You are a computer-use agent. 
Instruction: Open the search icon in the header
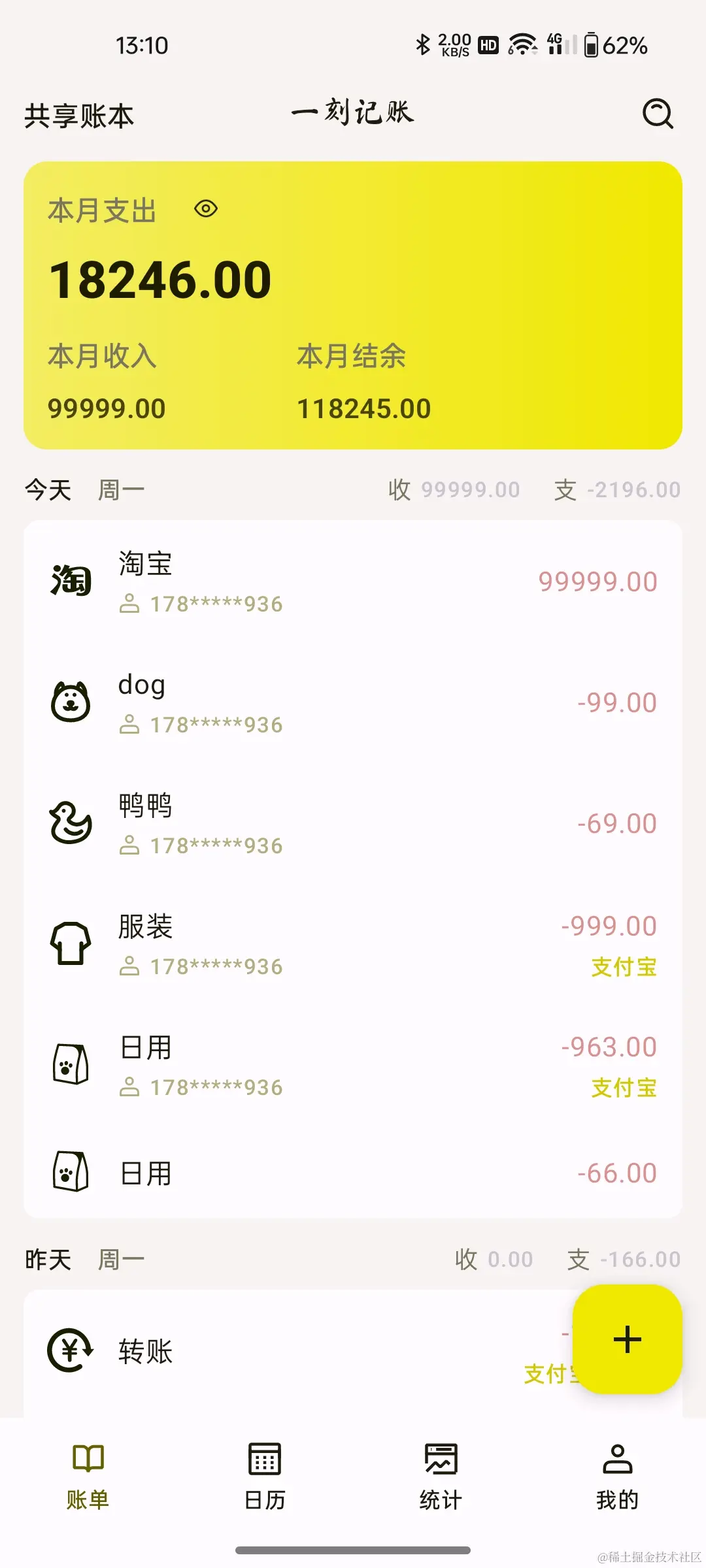pyautogui.click(x=657, y=114)
